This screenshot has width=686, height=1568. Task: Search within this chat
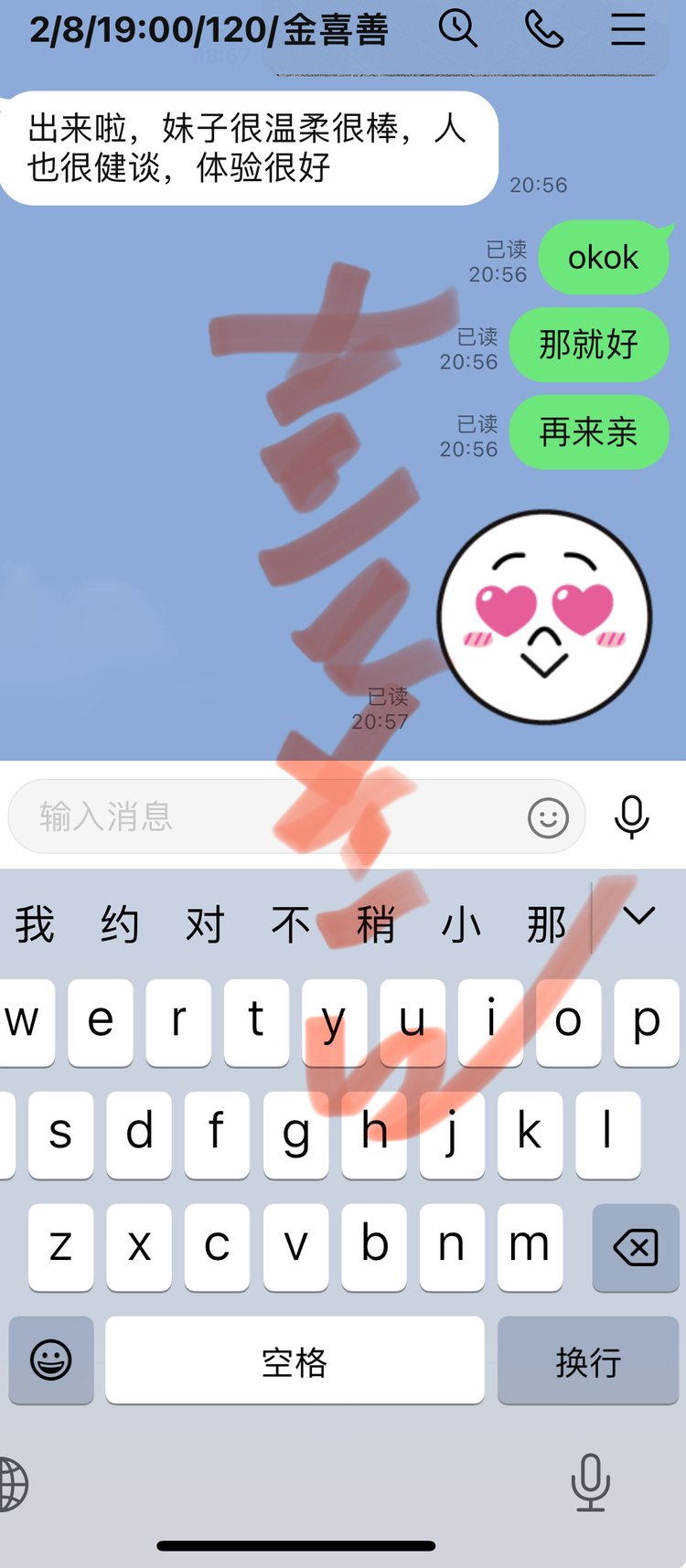point(457,28)
